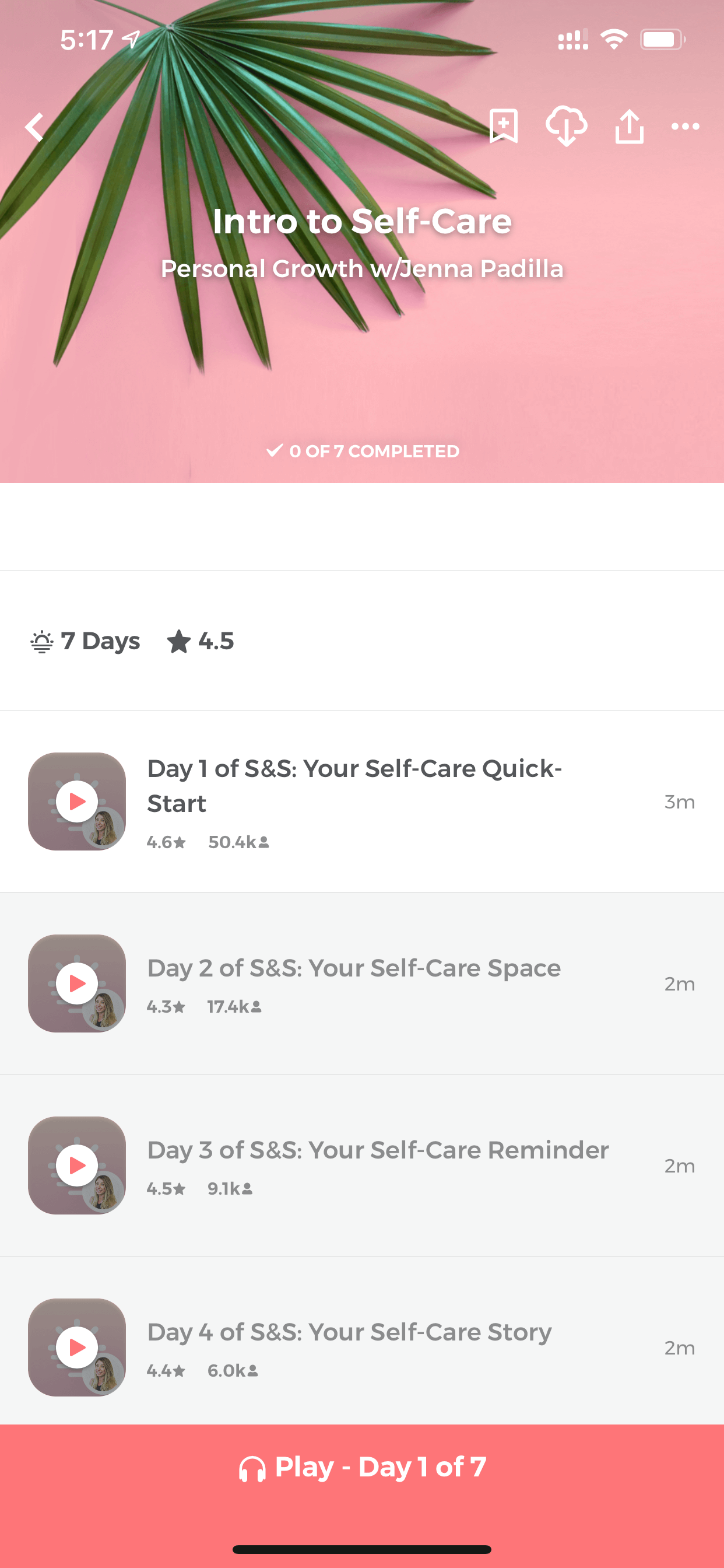724x1568 pixels.
Task: Open Day 2: Your Self-Care Space
Action: pyautogui.click(x=362, y=983)
